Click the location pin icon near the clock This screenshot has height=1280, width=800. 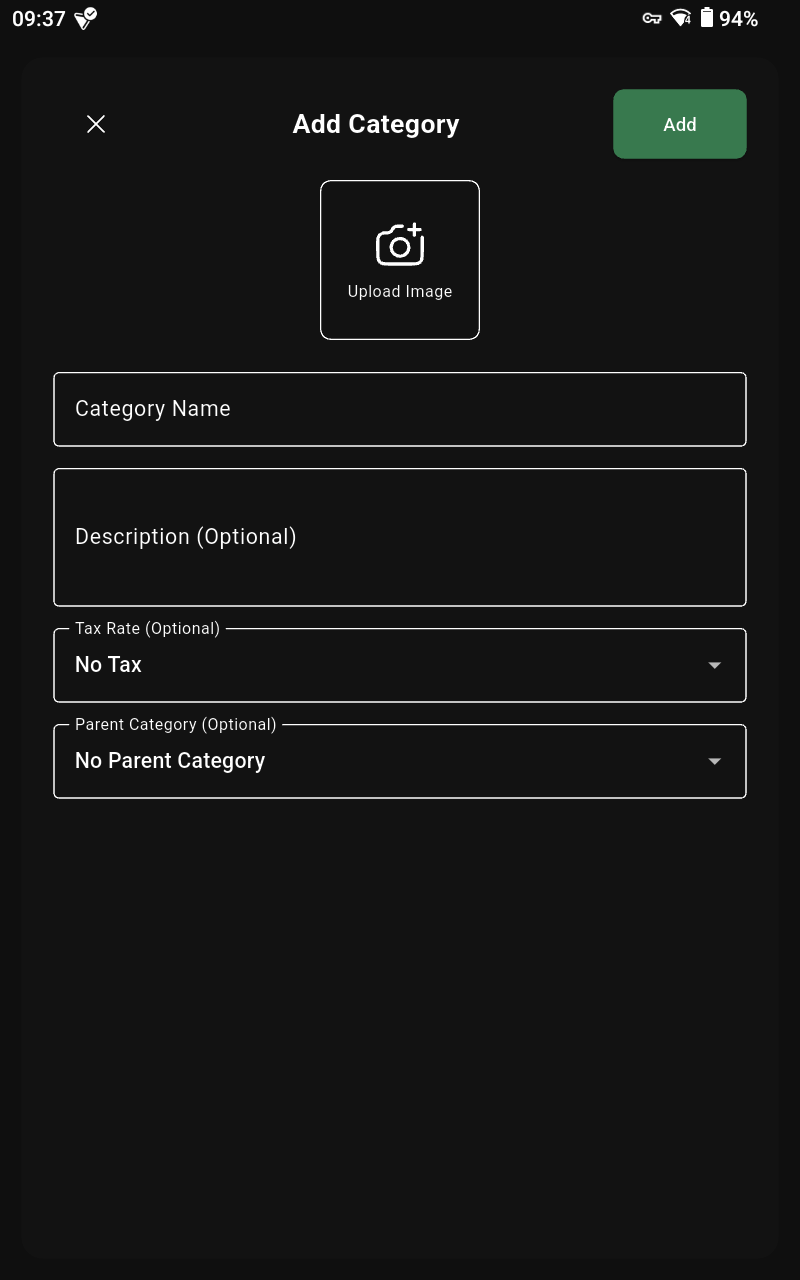pyautogui.click(x=85, y=18)
